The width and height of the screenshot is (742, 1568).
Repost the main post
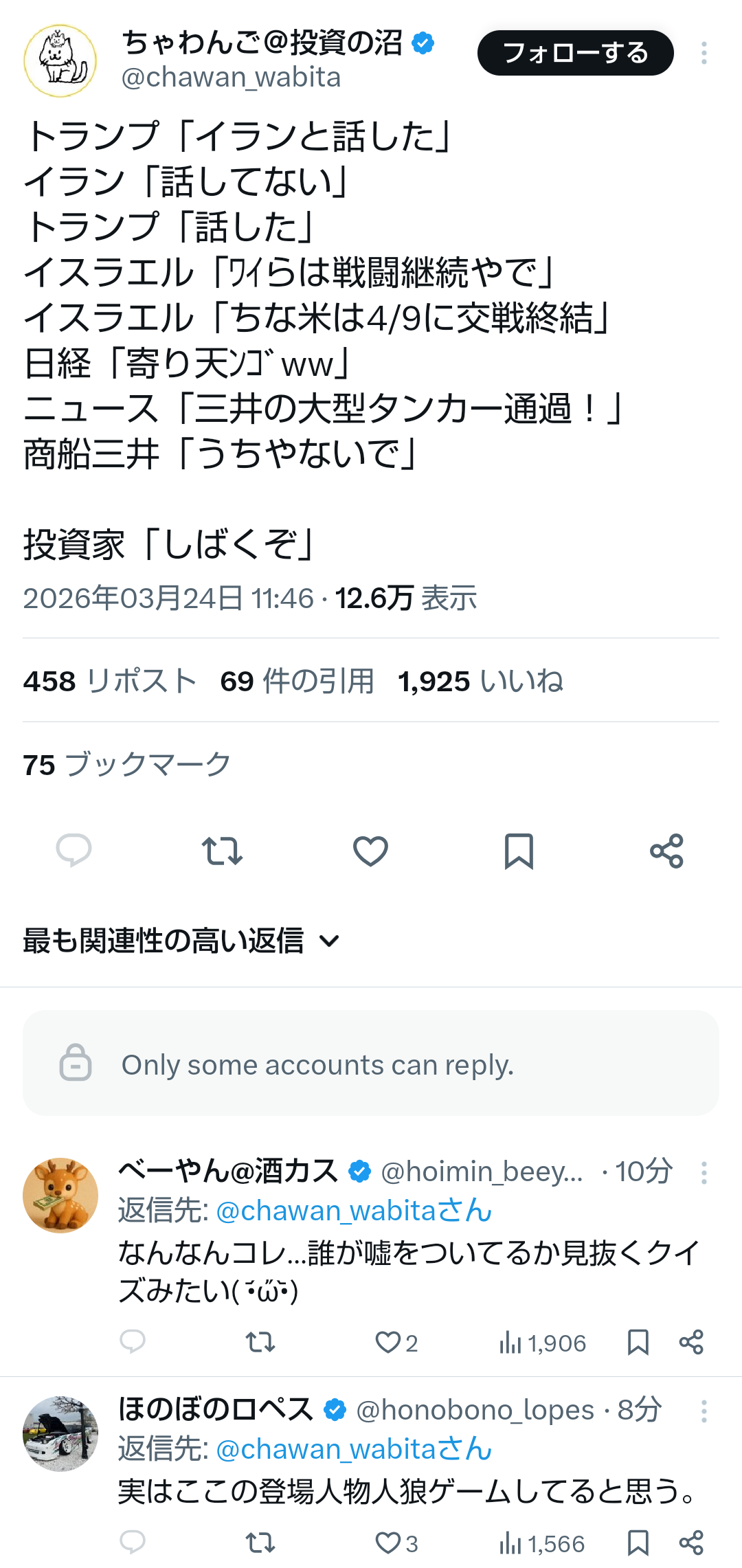click(x=222, y=851)
